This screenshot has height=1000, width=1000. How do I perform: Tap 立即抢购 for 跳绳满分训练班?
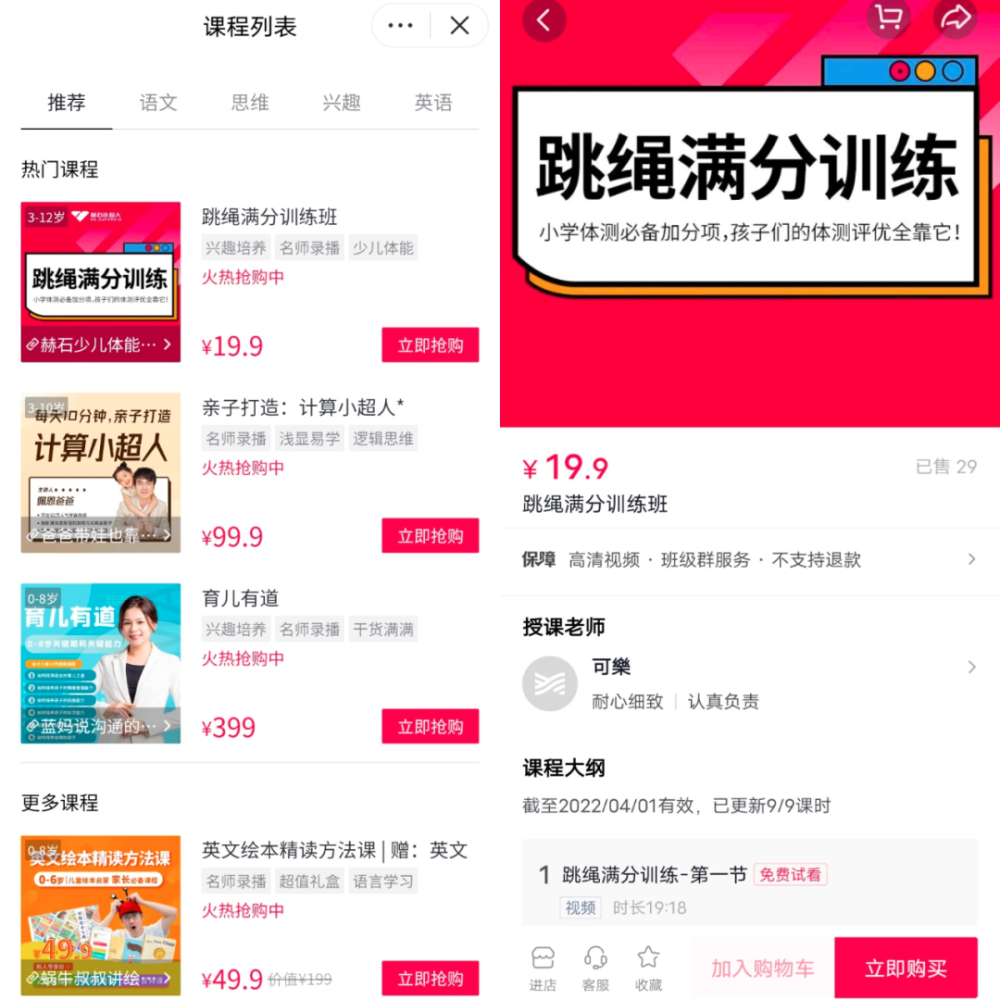(x=430, y=345)
